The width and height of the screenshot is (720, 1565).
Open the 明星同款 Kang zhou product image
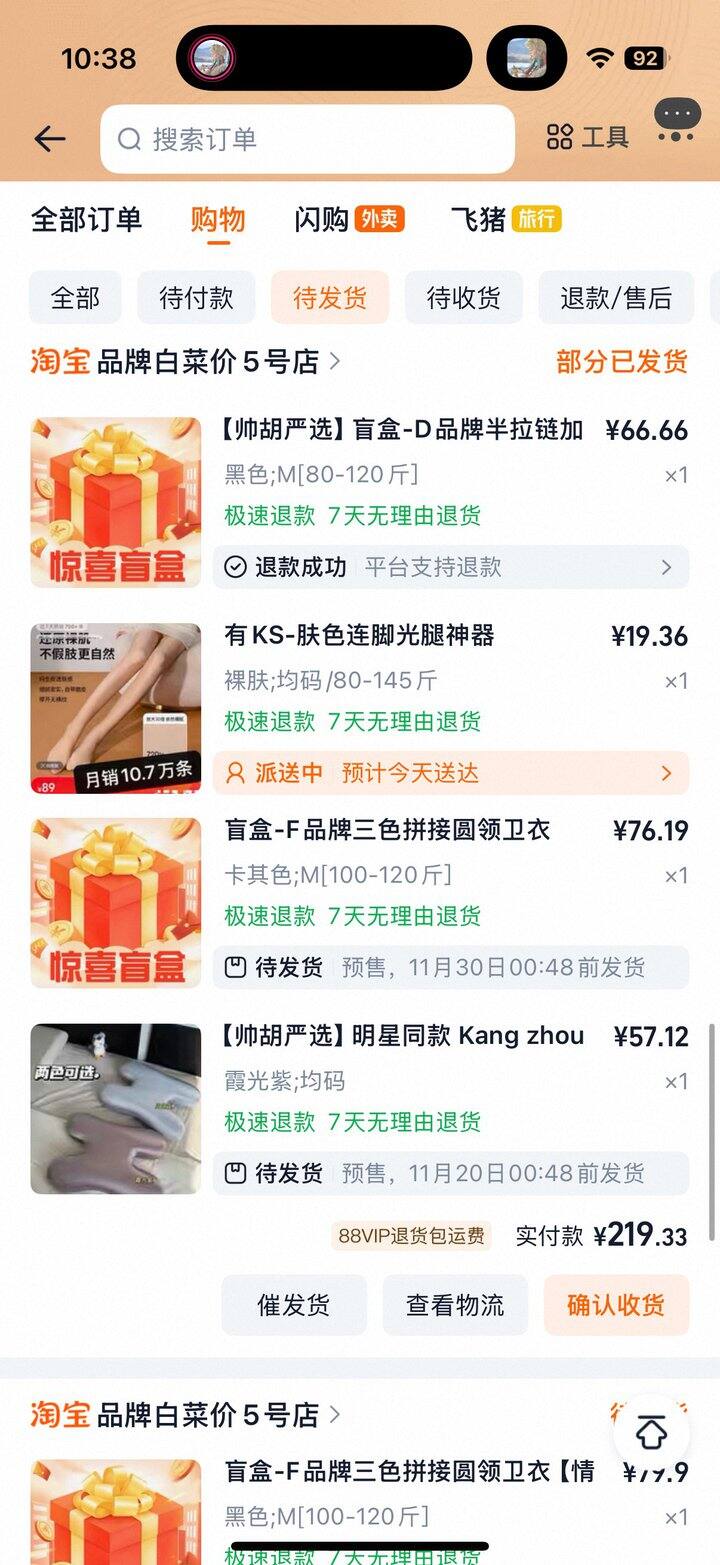pyautogui.click(x=115, y=1108)
